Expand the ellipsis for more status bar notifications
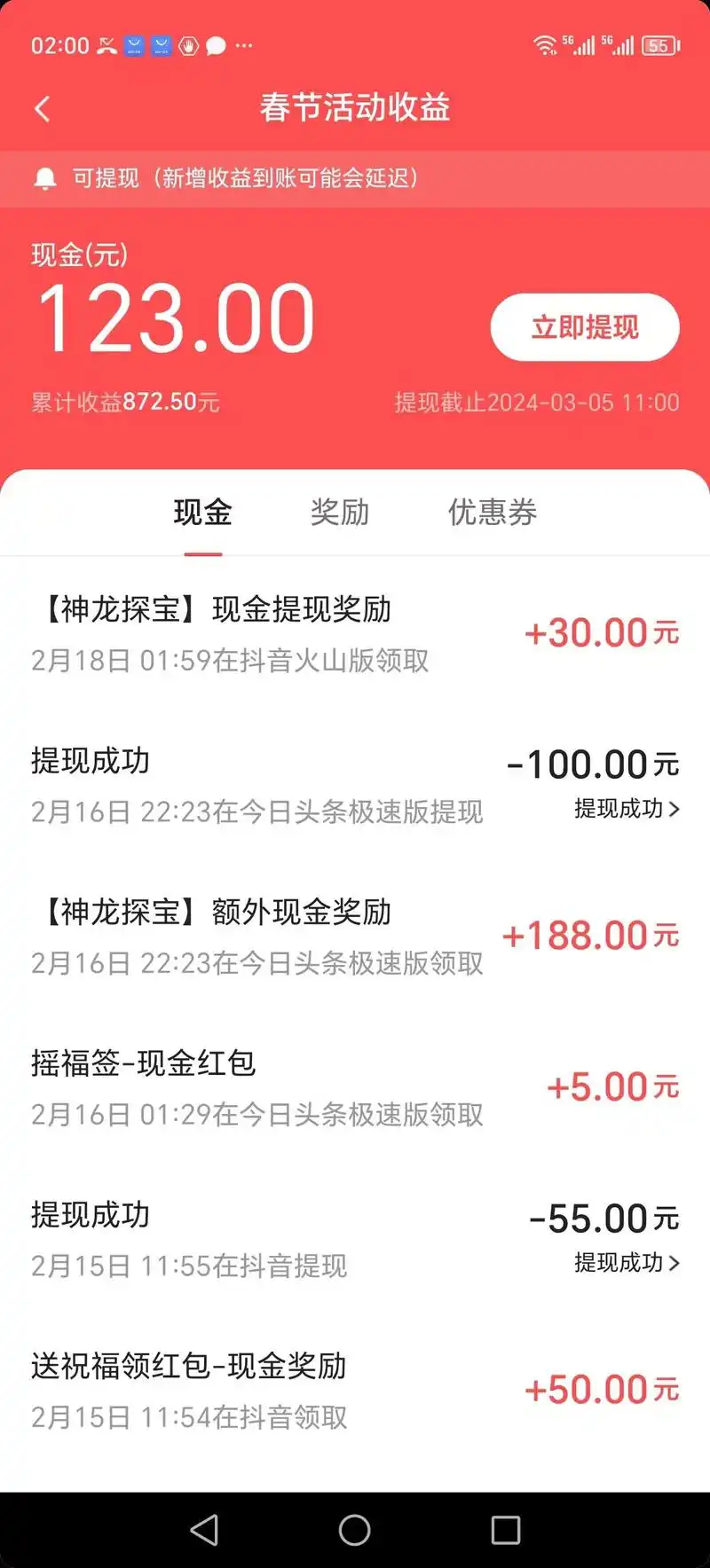 pyautogui.click(x=244, y=45)
